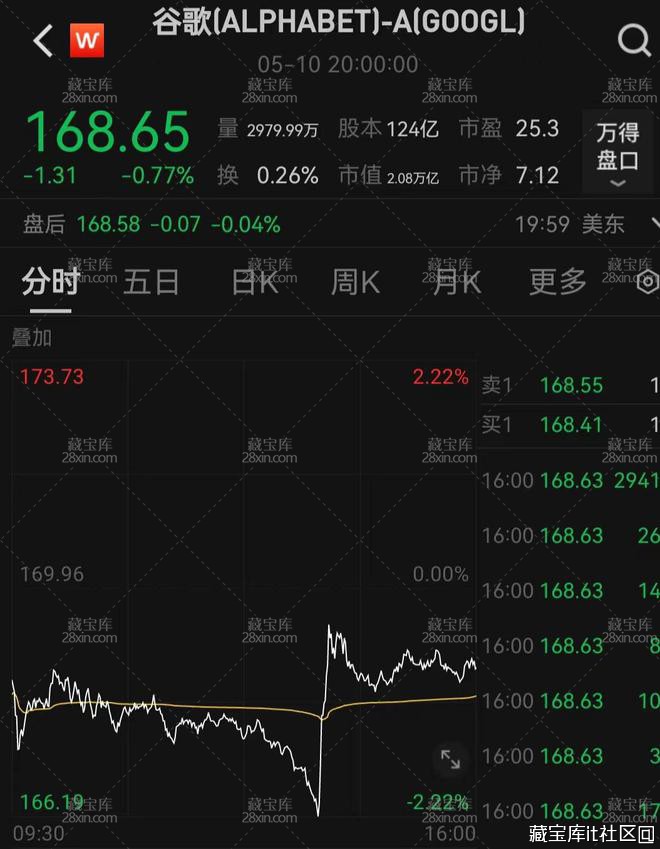Open the 更多 chart options
Image resolution: width=660 pixels, height=849 pixels.
[557, 282]
